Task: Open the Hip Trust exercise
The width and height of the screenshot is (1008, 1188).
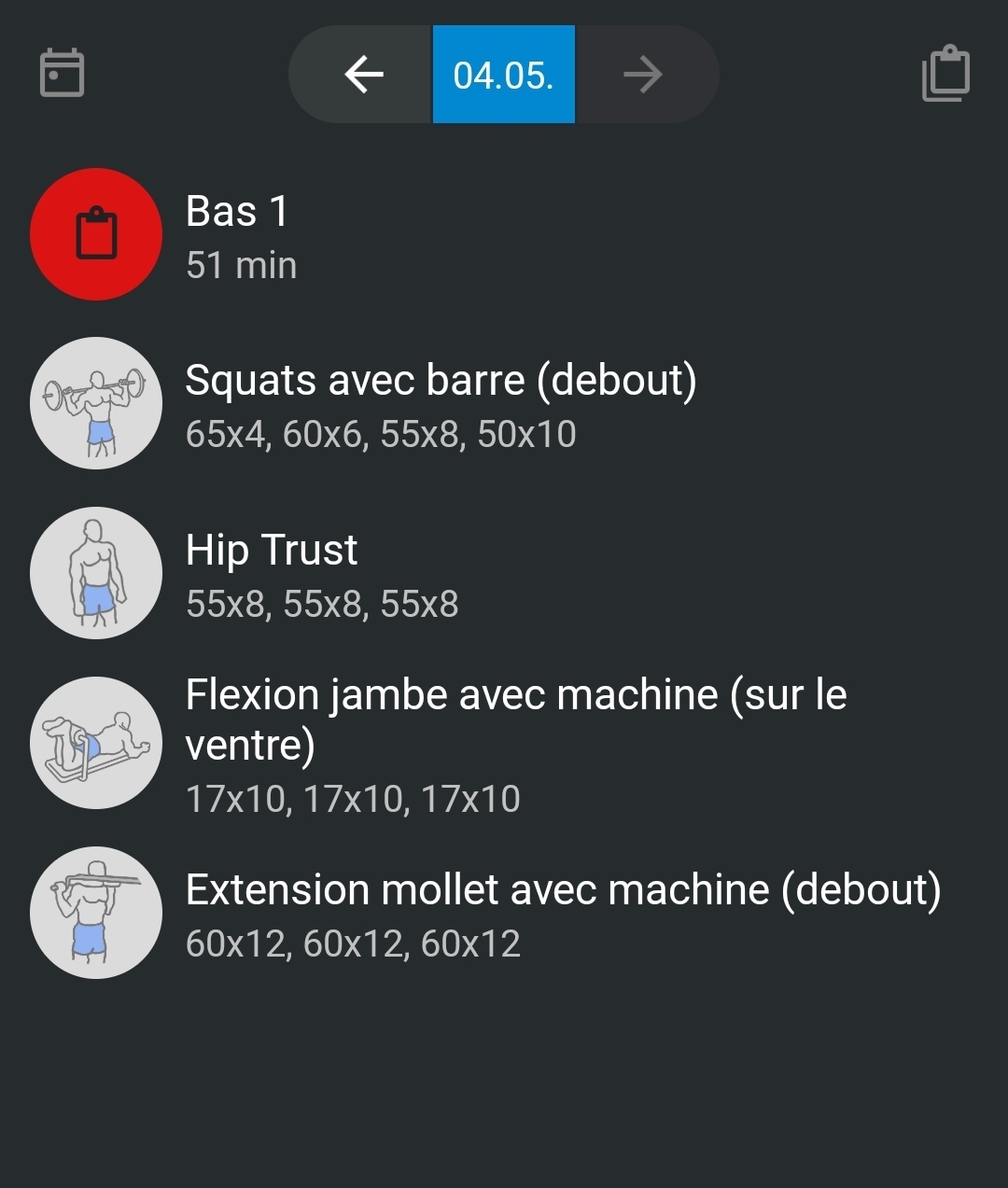Action: pos(322,574)
